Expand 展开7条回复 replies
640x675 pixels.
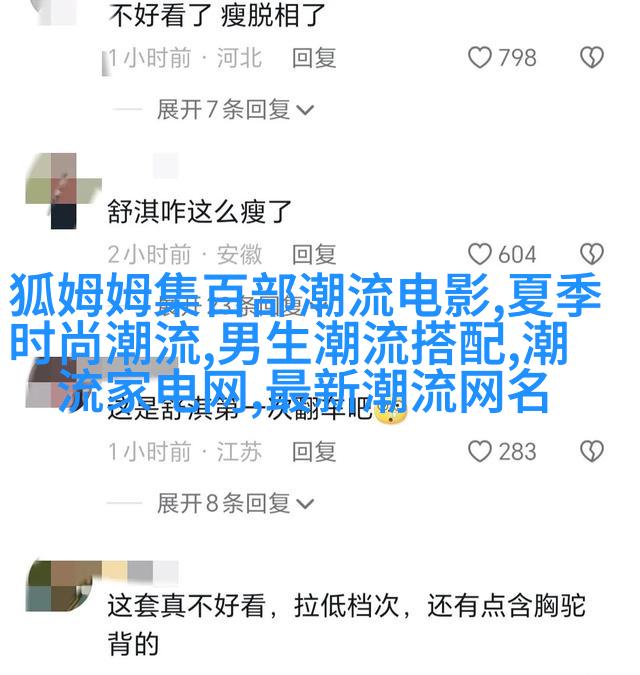click(235, 109)
